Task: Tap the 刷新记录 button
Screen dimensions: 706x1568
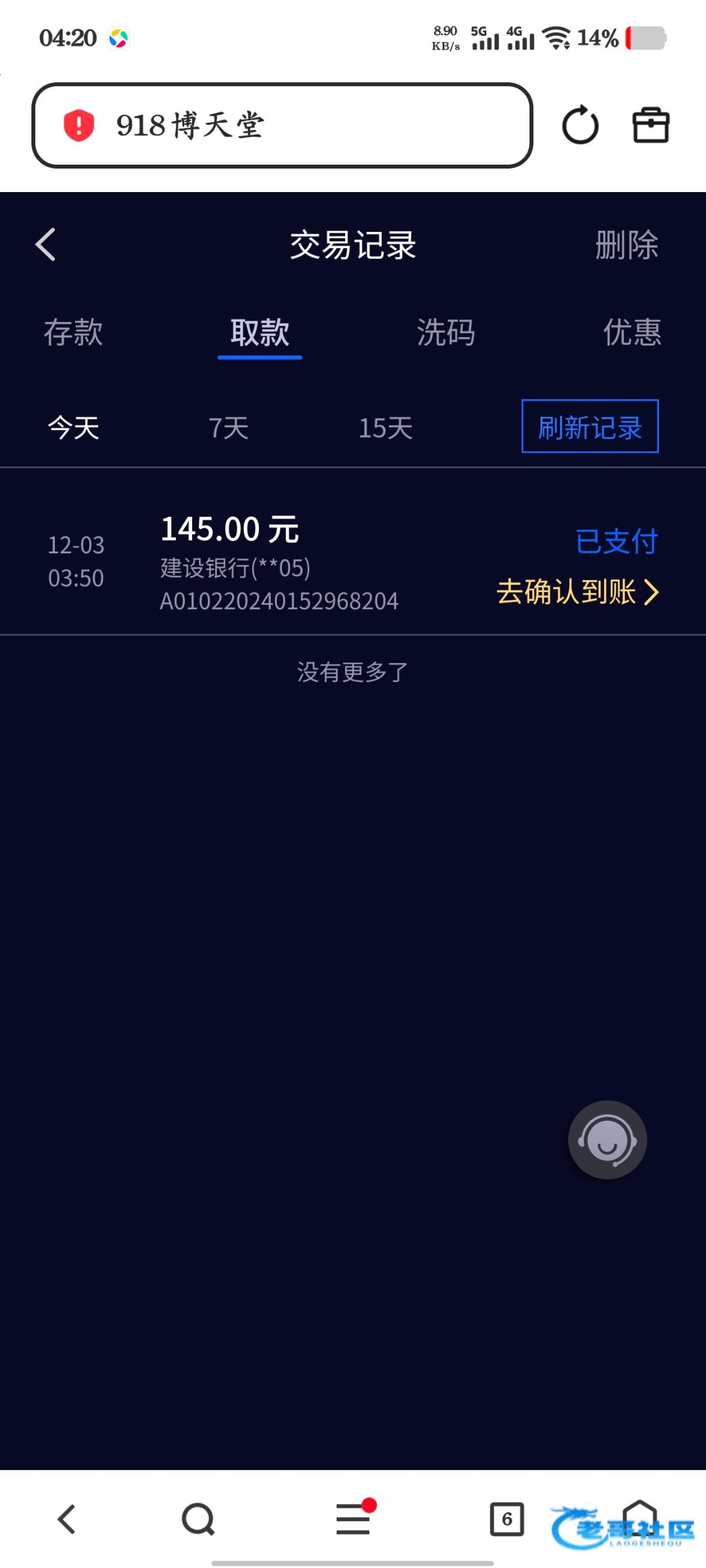Action: (x=590, y=427)
